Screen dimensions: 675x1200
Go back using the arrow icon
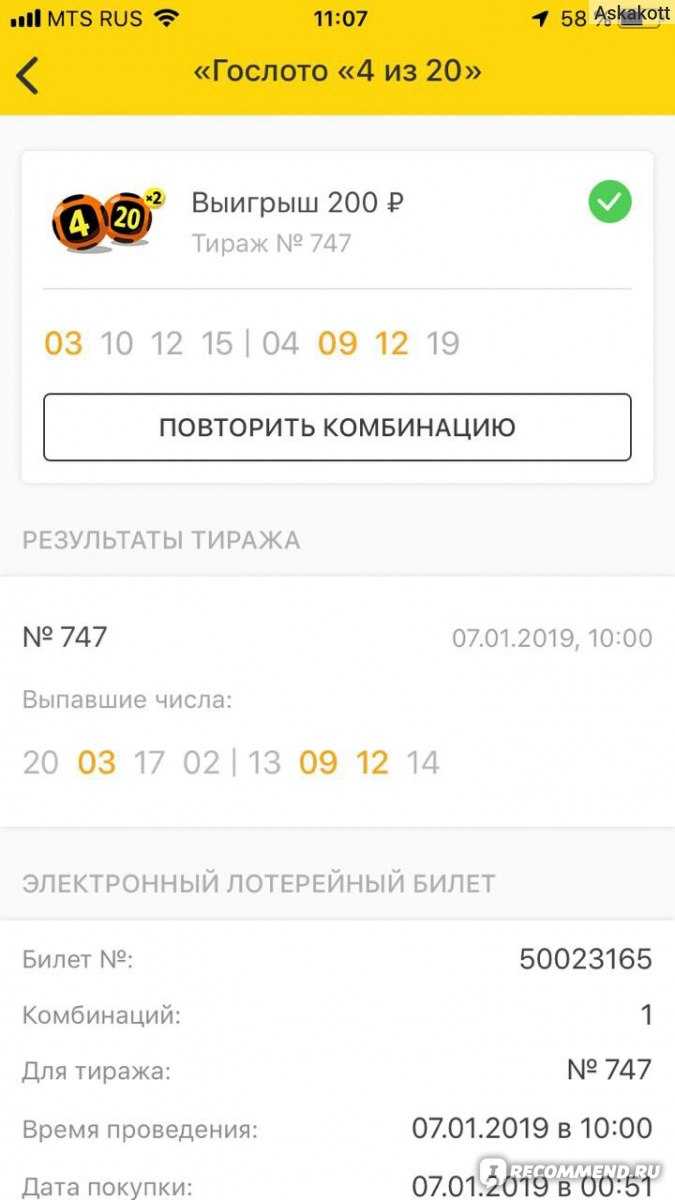(x=28, y=75)
